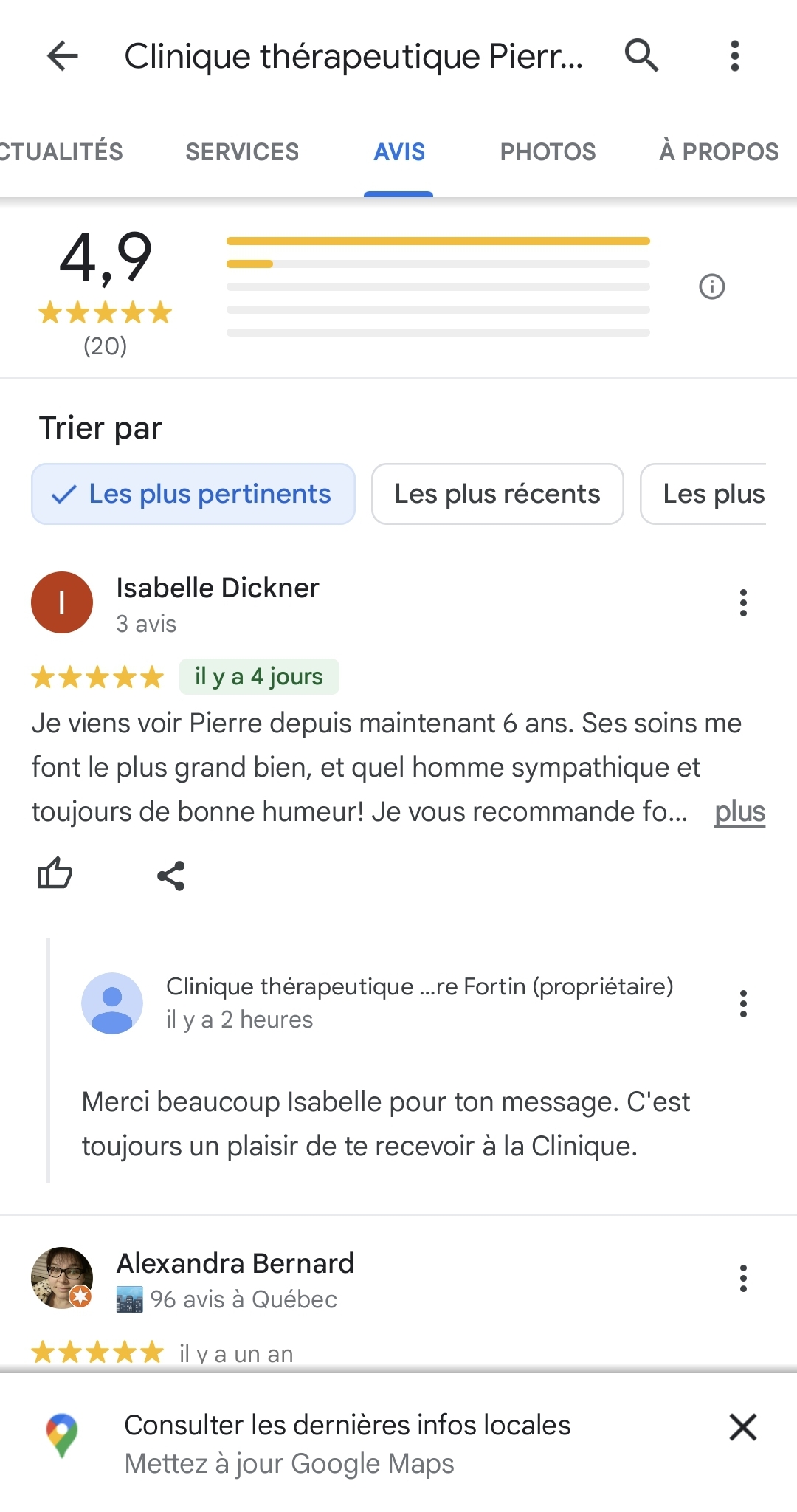Open options menu for Isabelle Dickner's review
The height and width of the screenshot is (1512, 797).
pos(743,603)
